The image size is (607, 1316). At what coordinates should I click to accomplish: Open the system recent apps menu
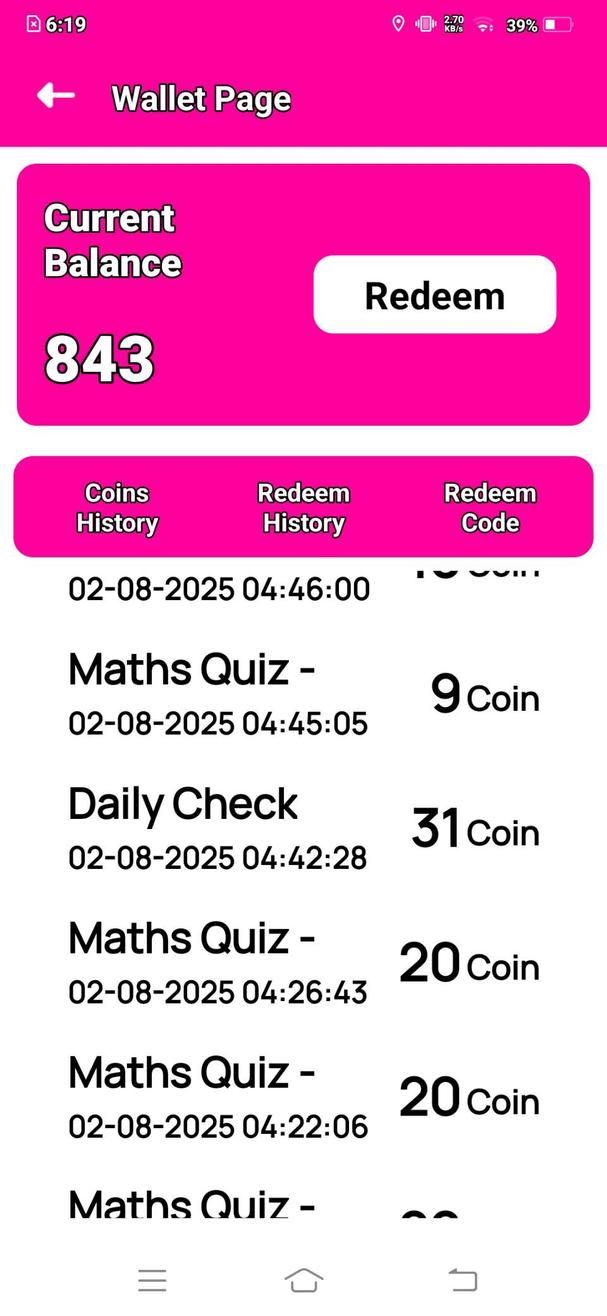[x=152, y=1279]
